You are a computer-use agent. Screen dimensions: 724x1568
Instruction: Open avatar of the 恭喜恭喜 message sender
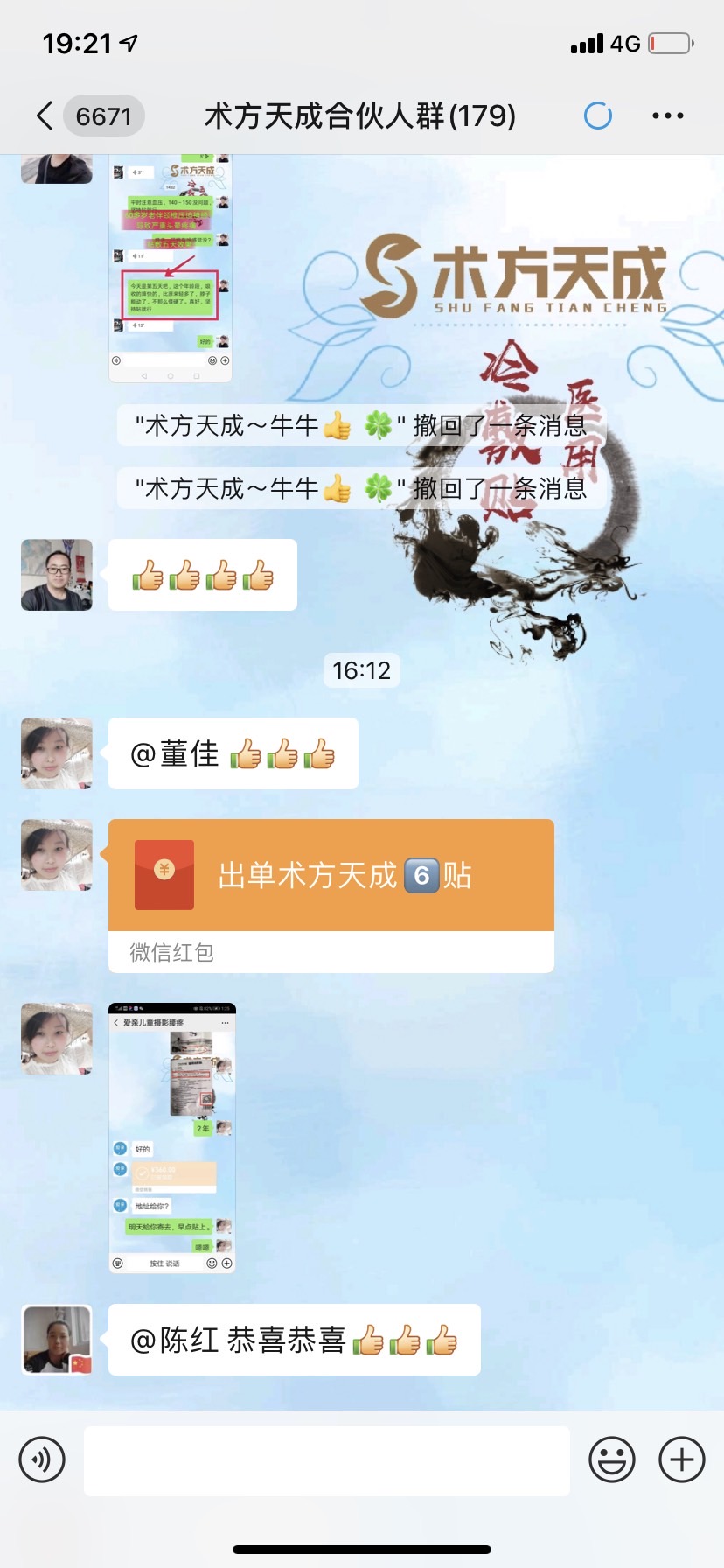[x=57, y=1340]
